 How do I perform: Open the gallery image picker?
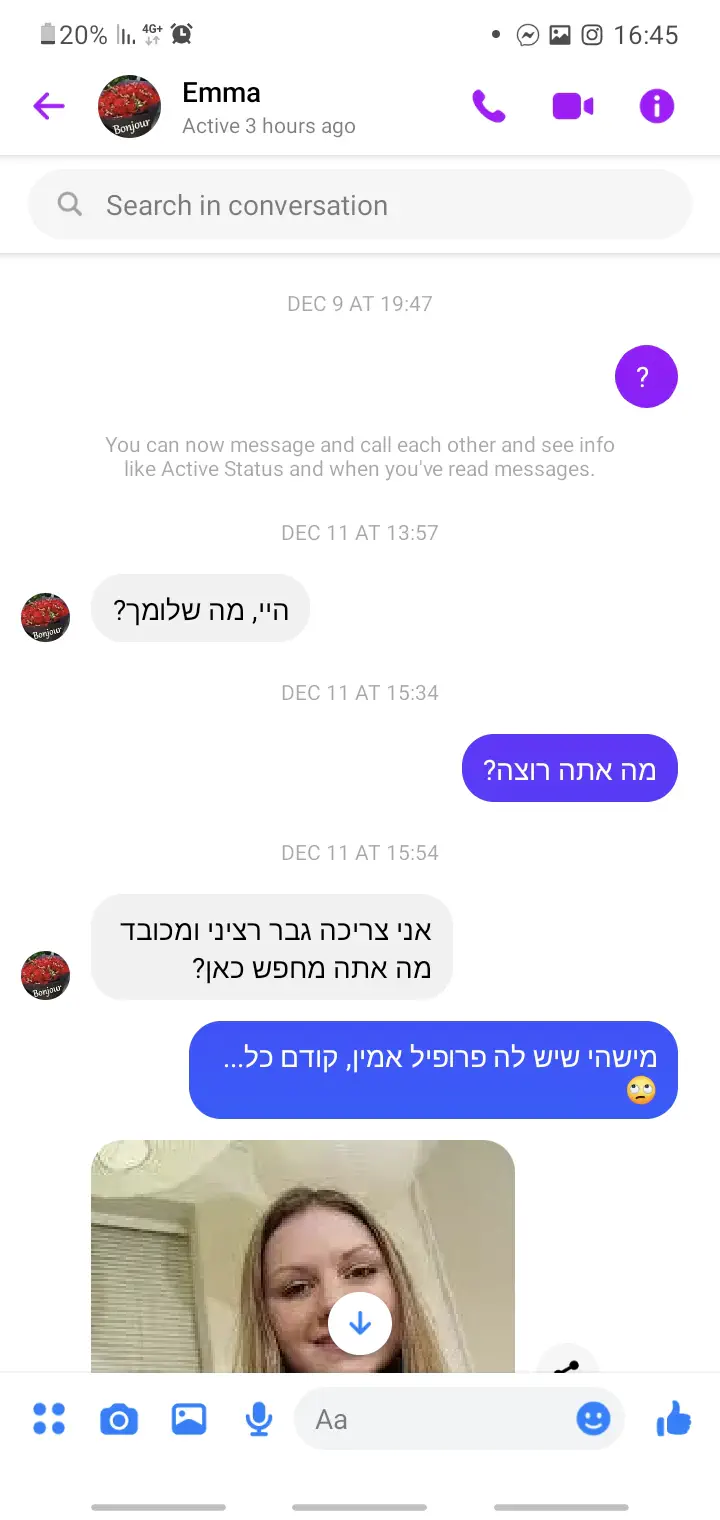coord(189,1418)
